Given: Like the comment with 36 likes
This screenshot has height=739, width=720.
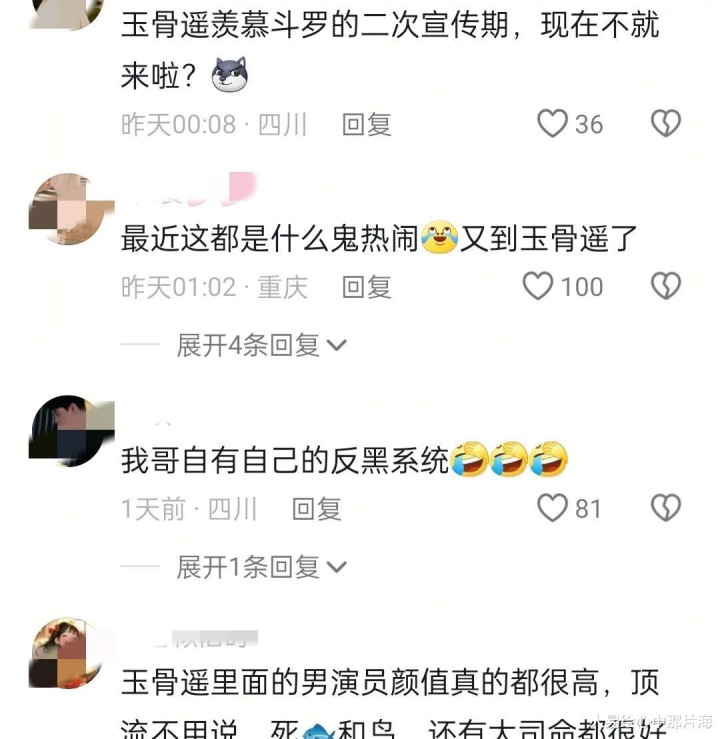Looking at the screenshot, I should [553, 123].
